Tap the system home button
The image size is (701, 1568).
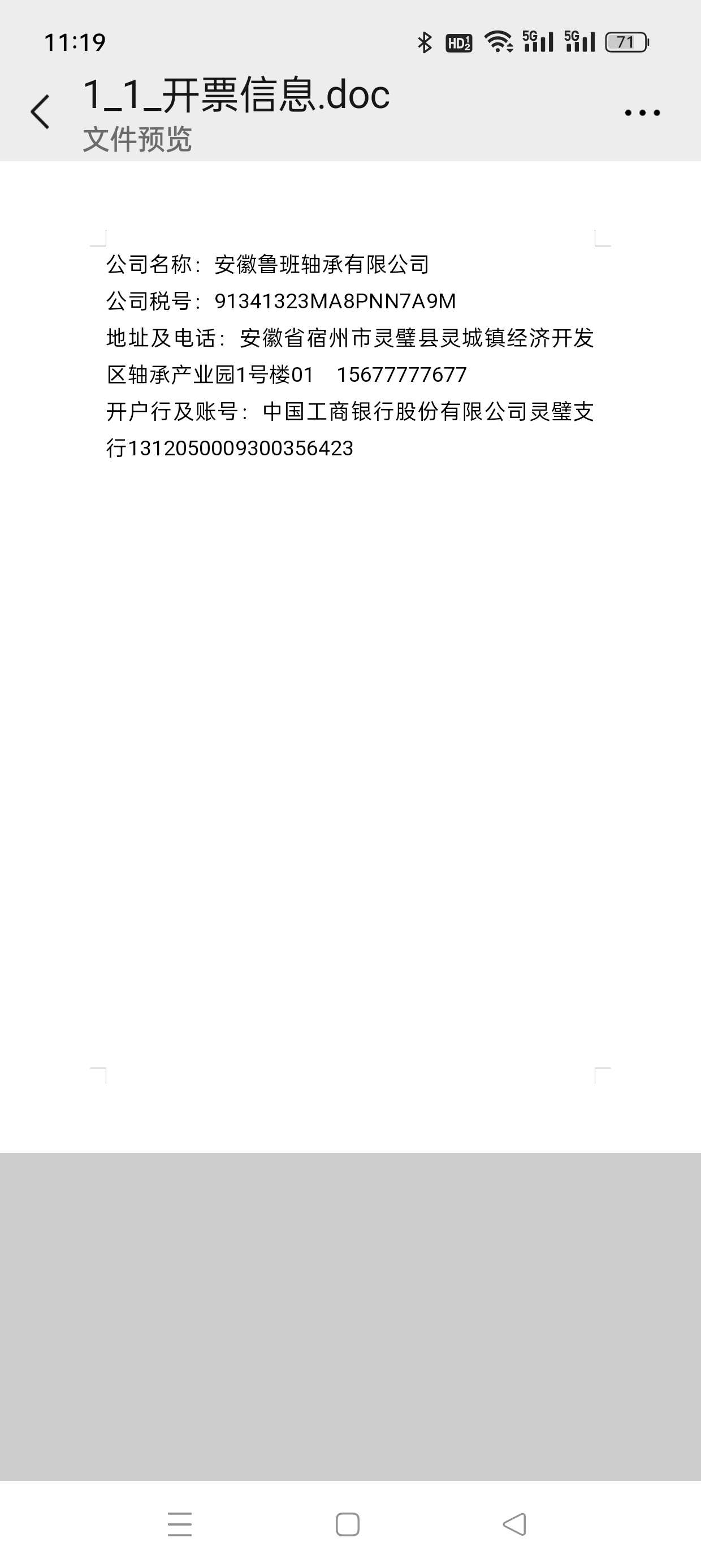348,1524
